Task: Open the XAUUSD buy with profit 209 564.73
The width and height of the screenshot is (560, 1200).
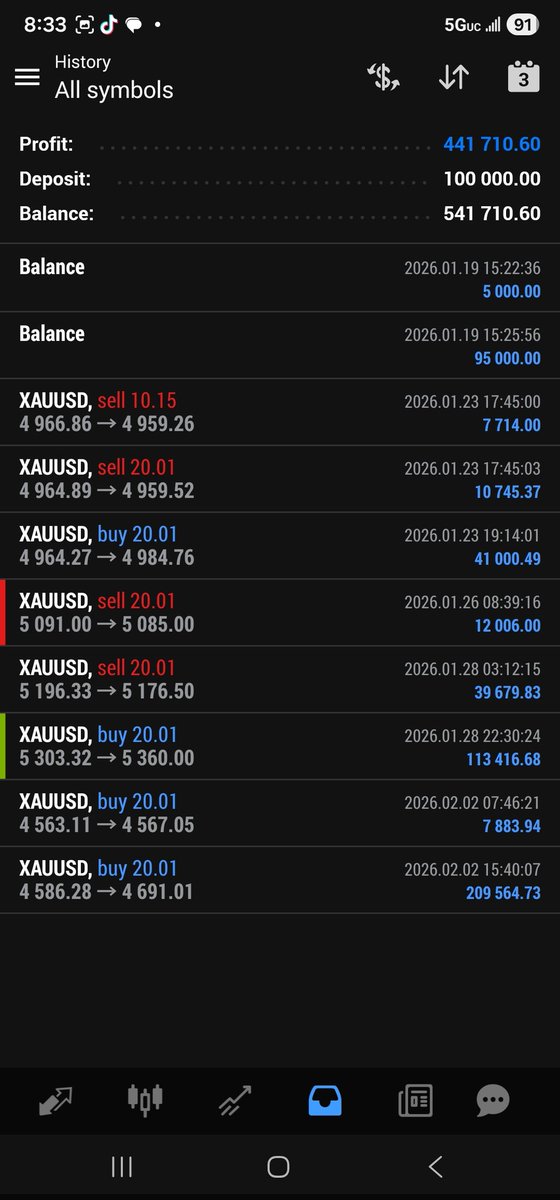Action: click(280, 881)
